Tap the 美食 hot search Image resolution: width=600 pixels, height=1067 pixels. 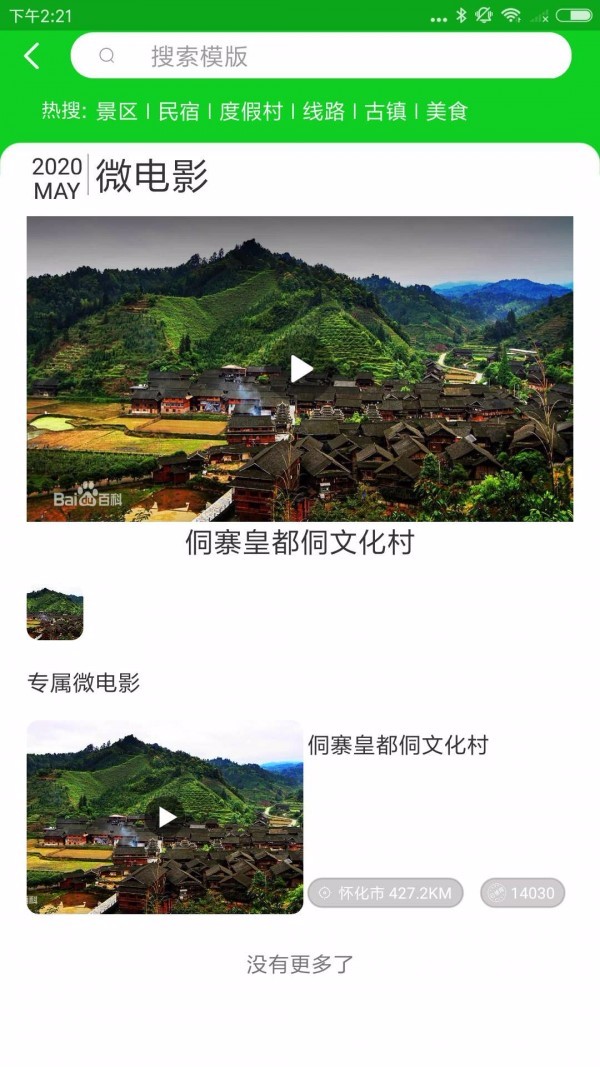(447, 111)
